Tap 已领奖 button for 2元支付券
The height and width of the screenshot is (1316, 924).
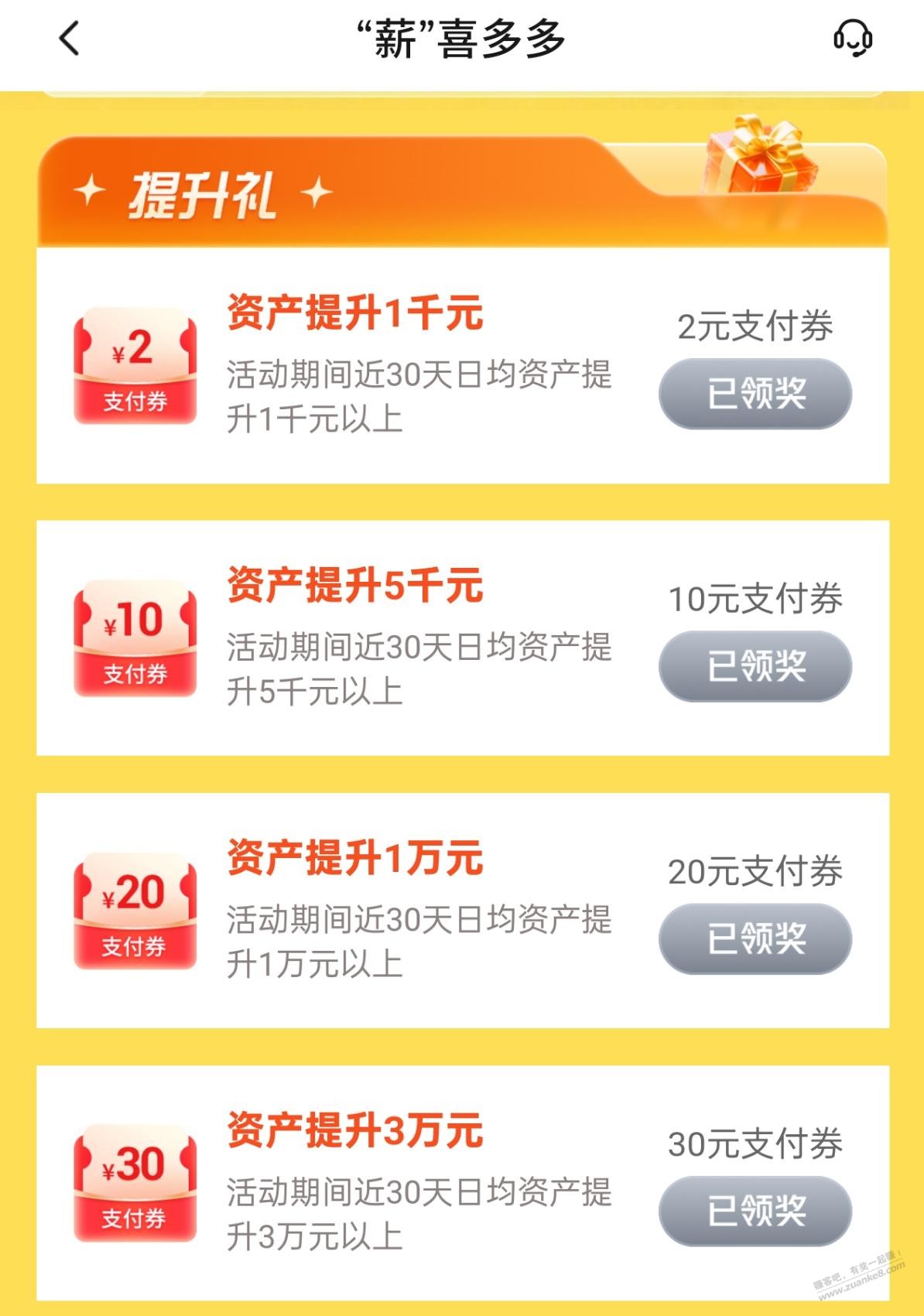(755, 393)
